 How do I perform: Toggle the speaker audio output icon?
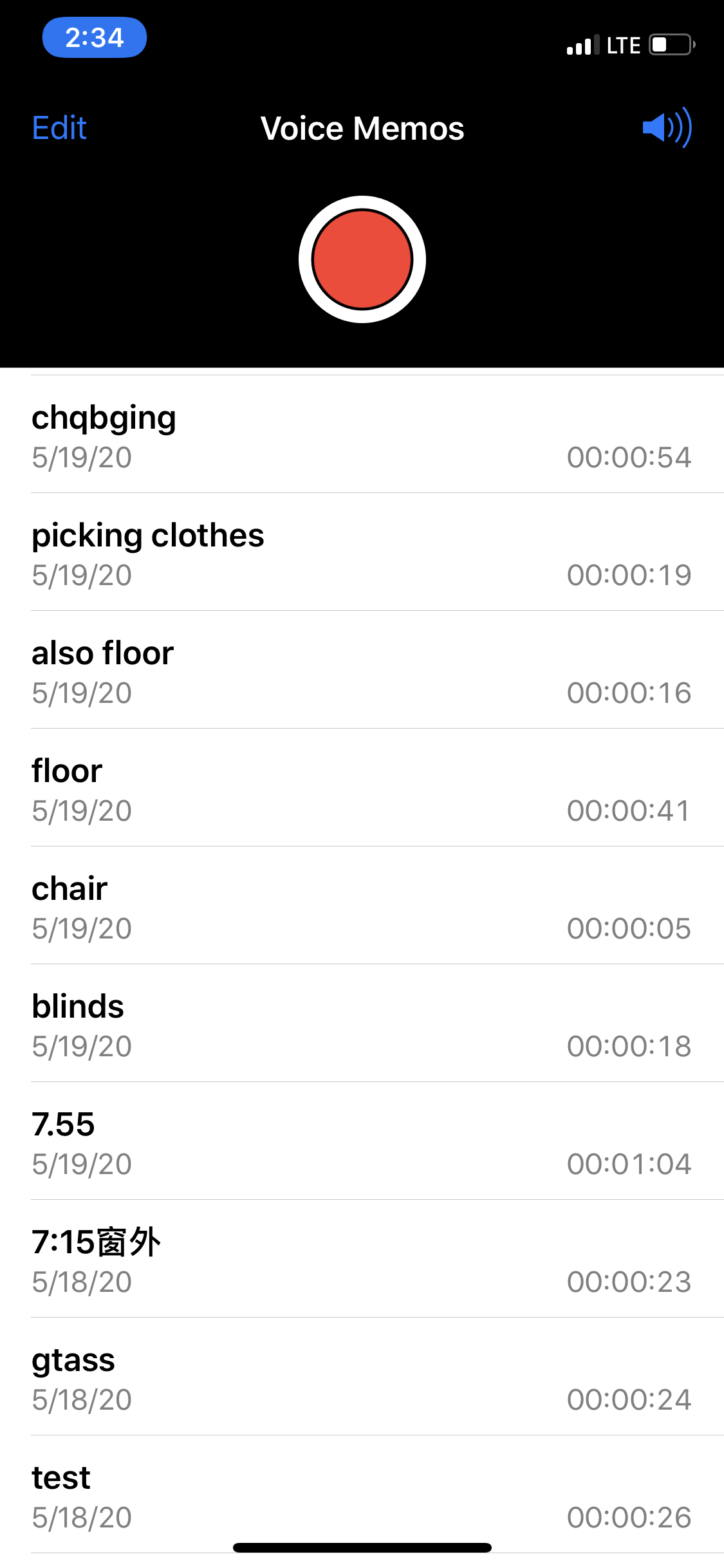tap(667, 127)
